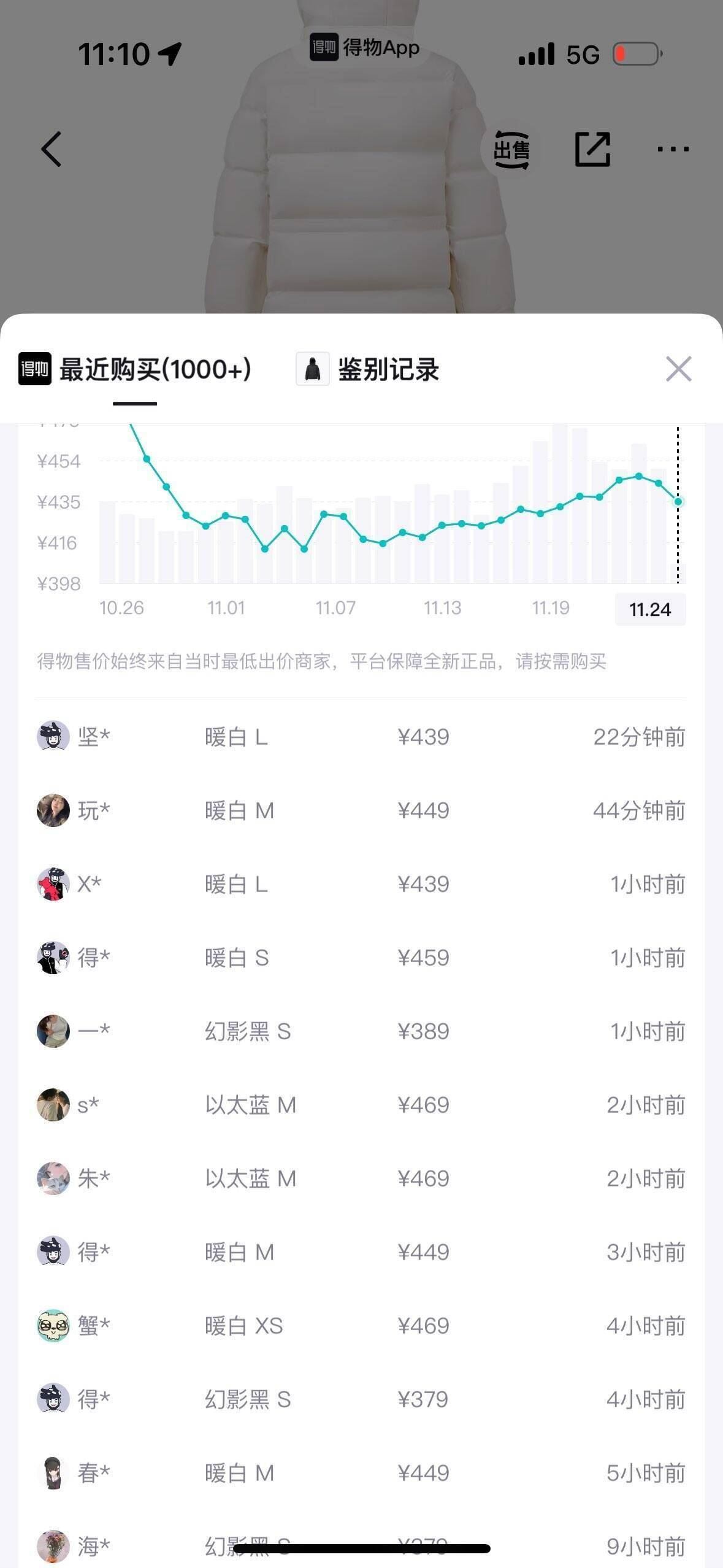Share this product via the share icon
Screen dimensions: 723x1568
(592, 149)
